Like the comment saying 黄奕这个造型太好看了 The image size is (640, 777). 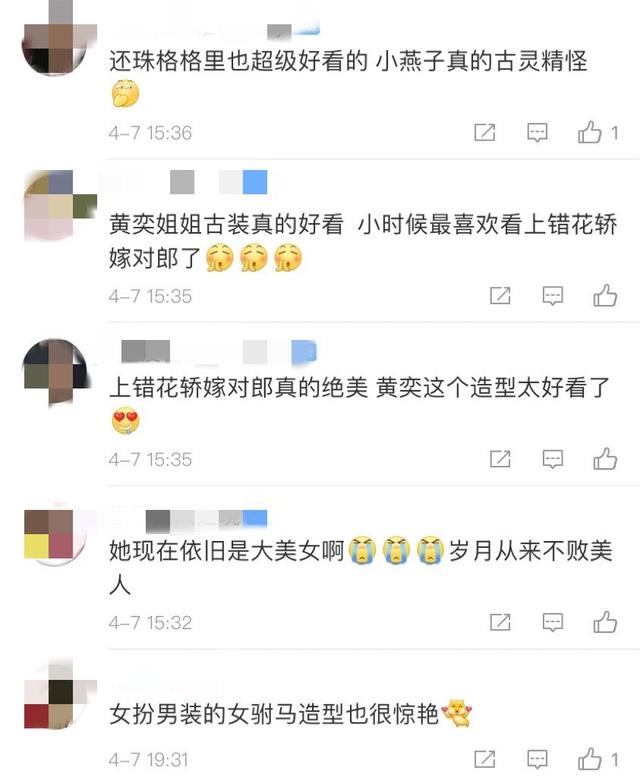coord(605,459)
